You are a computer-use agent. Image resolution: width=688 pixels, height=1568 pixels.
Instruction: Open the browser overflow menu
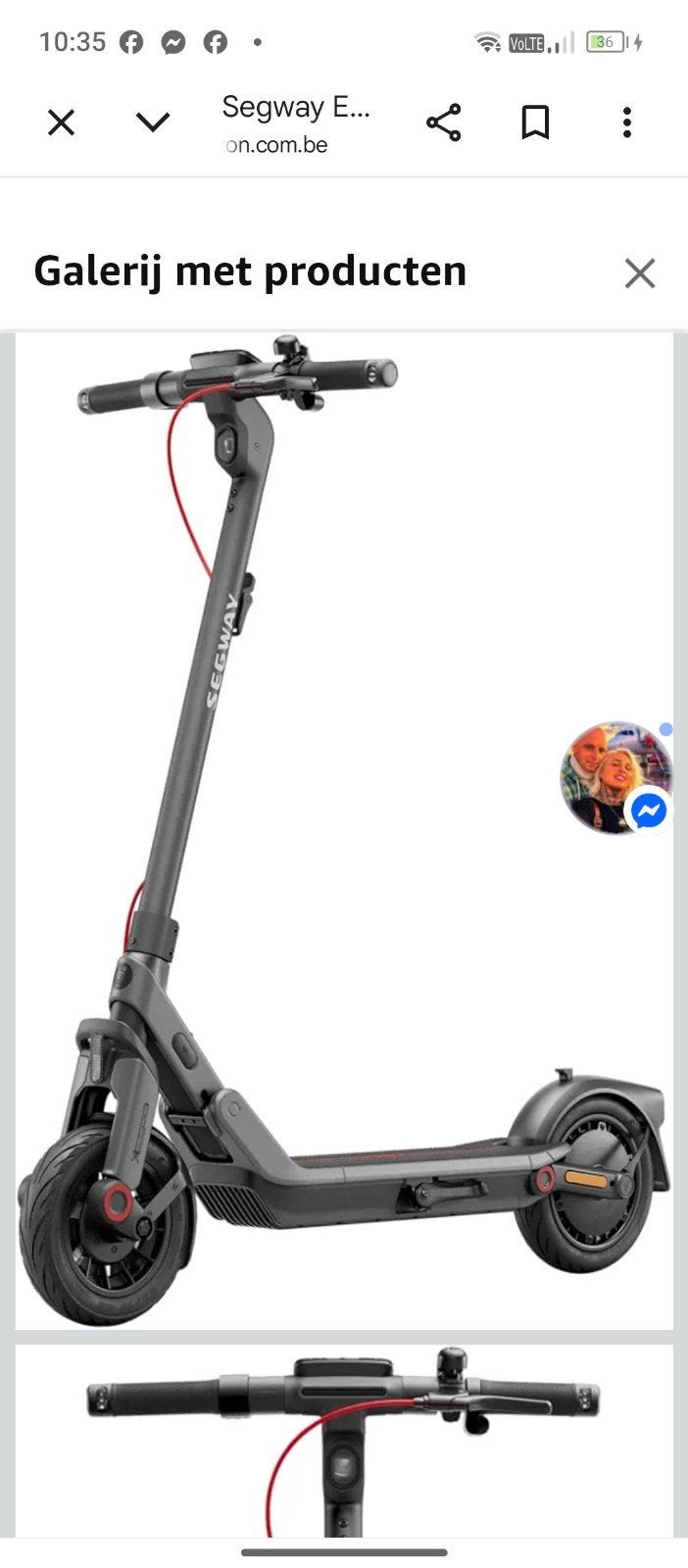627,123
